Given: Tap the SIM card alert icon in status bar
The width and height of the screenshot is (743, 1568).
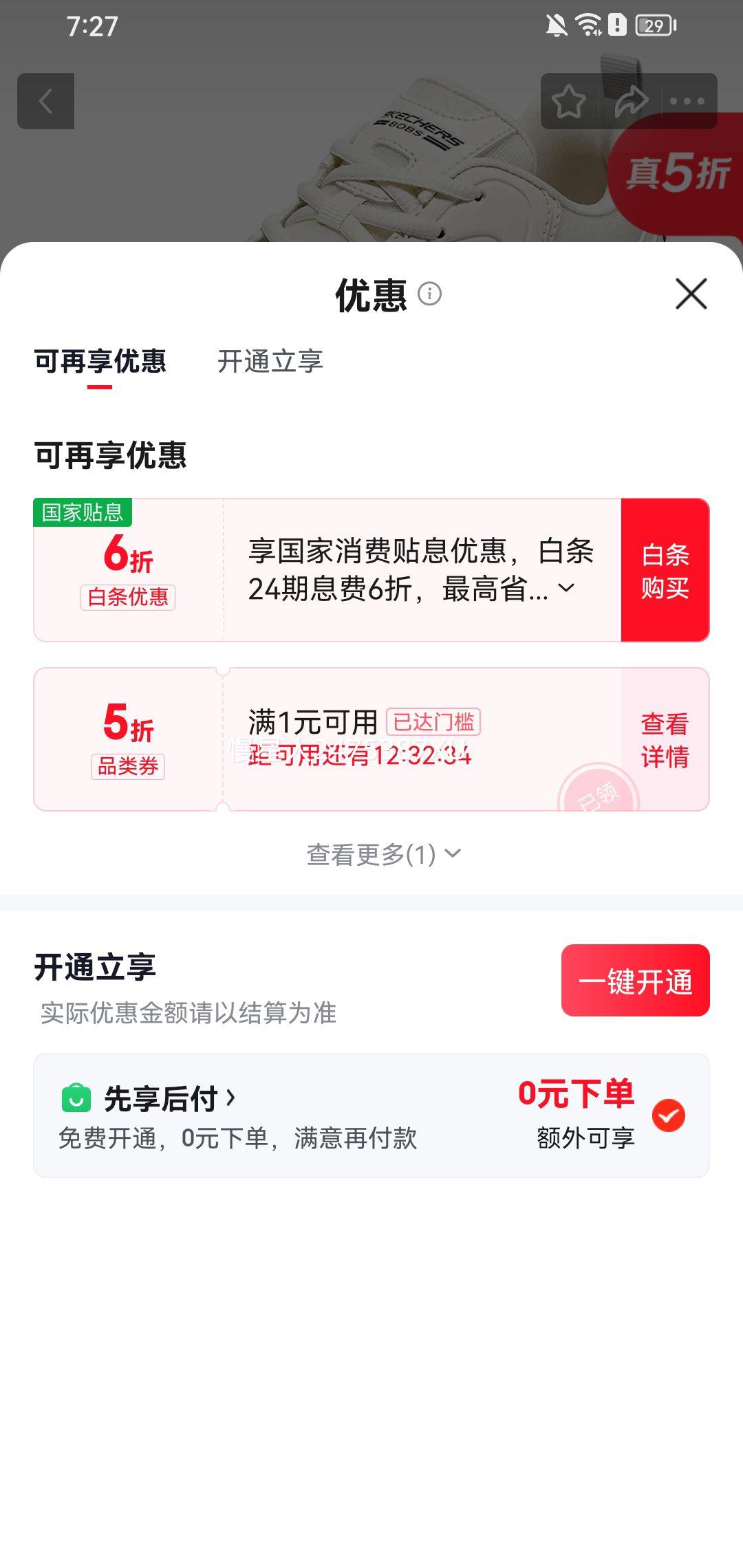Looking at the screenshot, I should coord(616,25).
